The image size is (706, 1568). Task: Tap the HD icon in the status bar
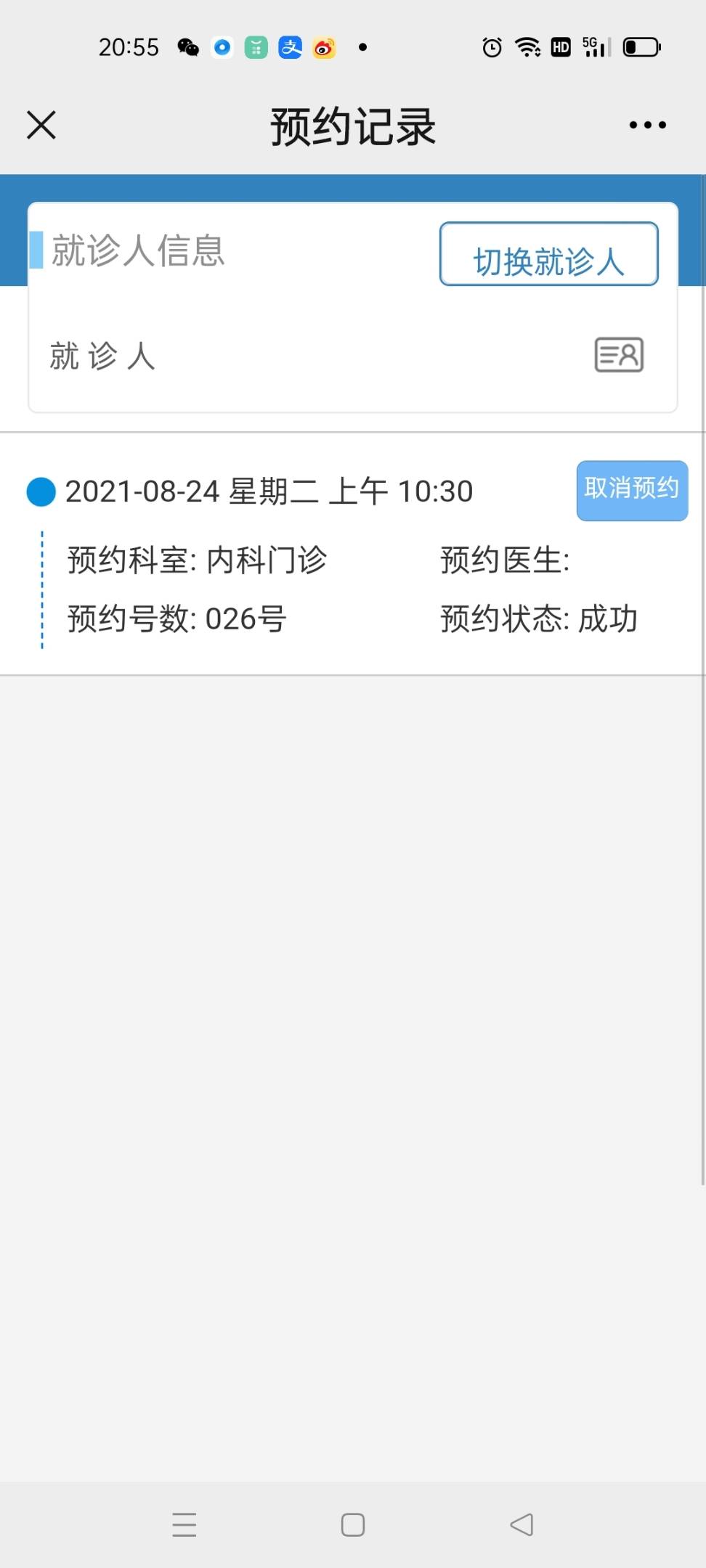559,46
